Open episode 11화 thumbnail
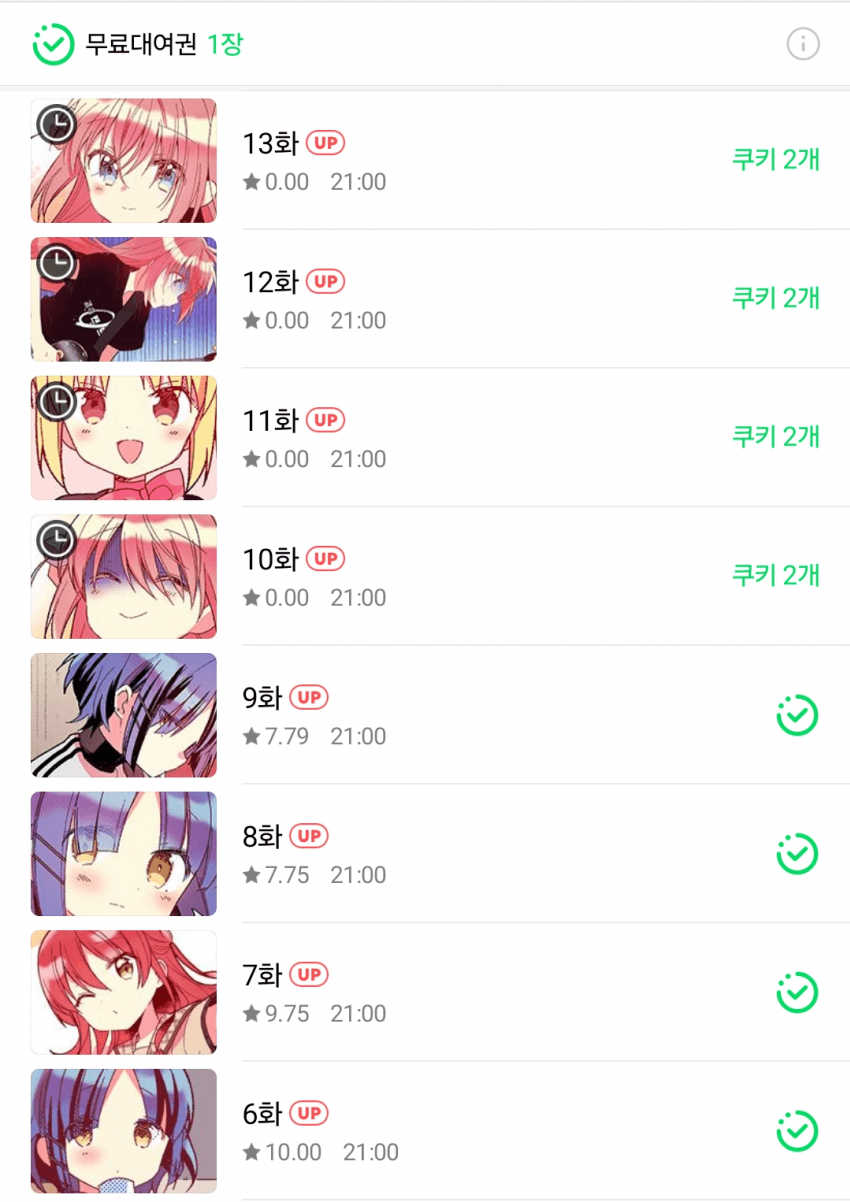Image resolution: width=850 pixels, height=1202 pixels. (123, 437)
